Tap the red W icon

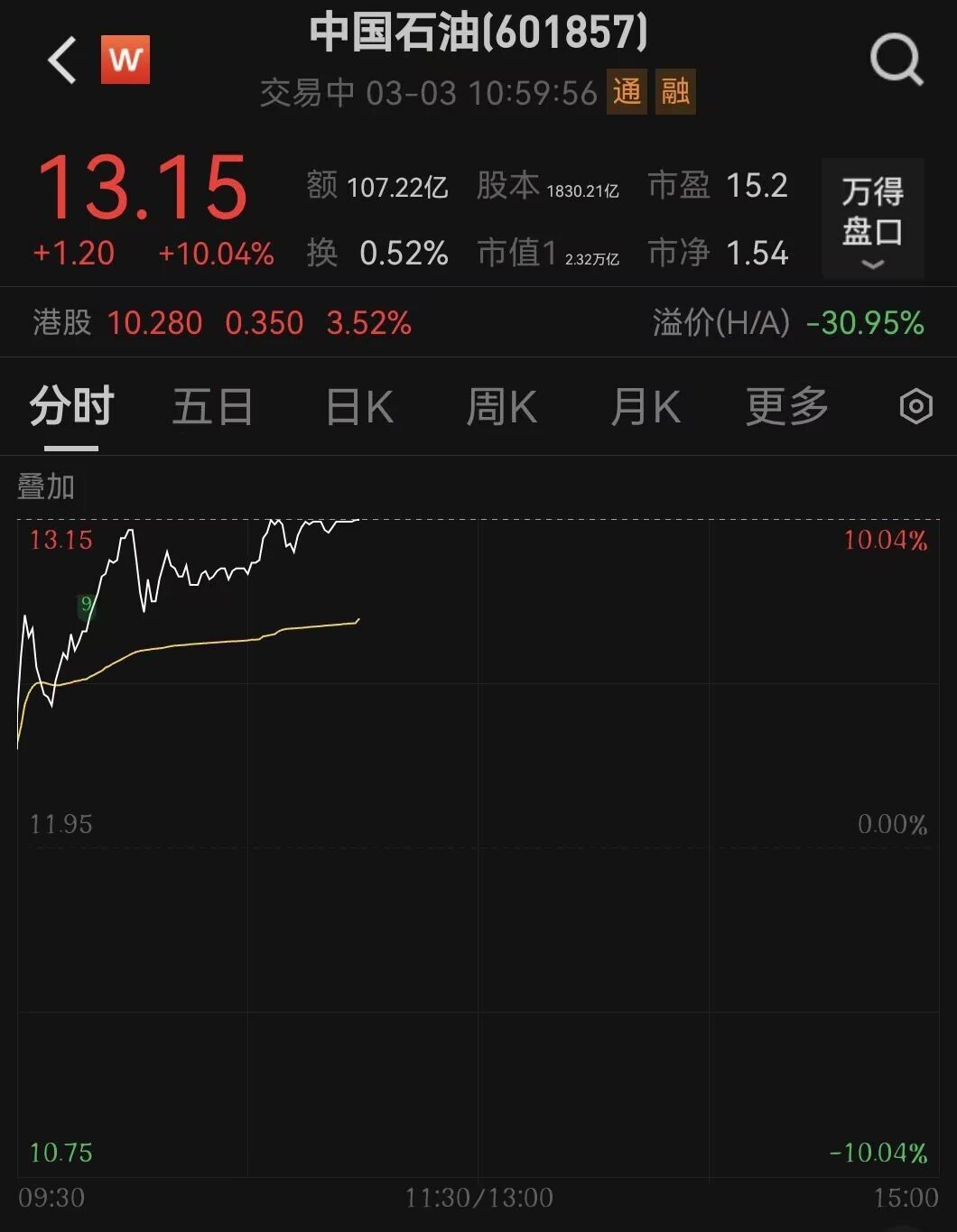point(125,60)
